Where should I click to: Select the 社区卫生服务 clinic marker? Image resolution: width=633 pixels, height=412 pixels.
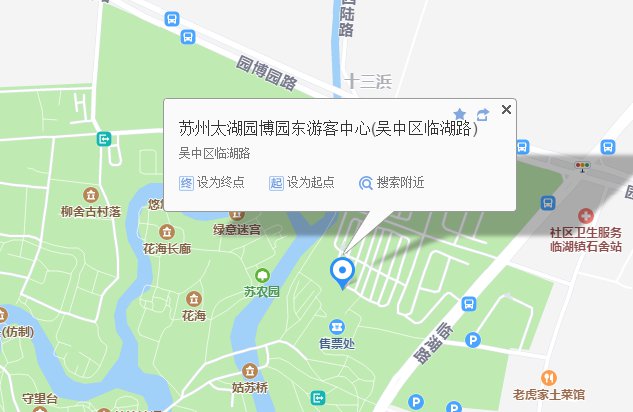[585, 215]
